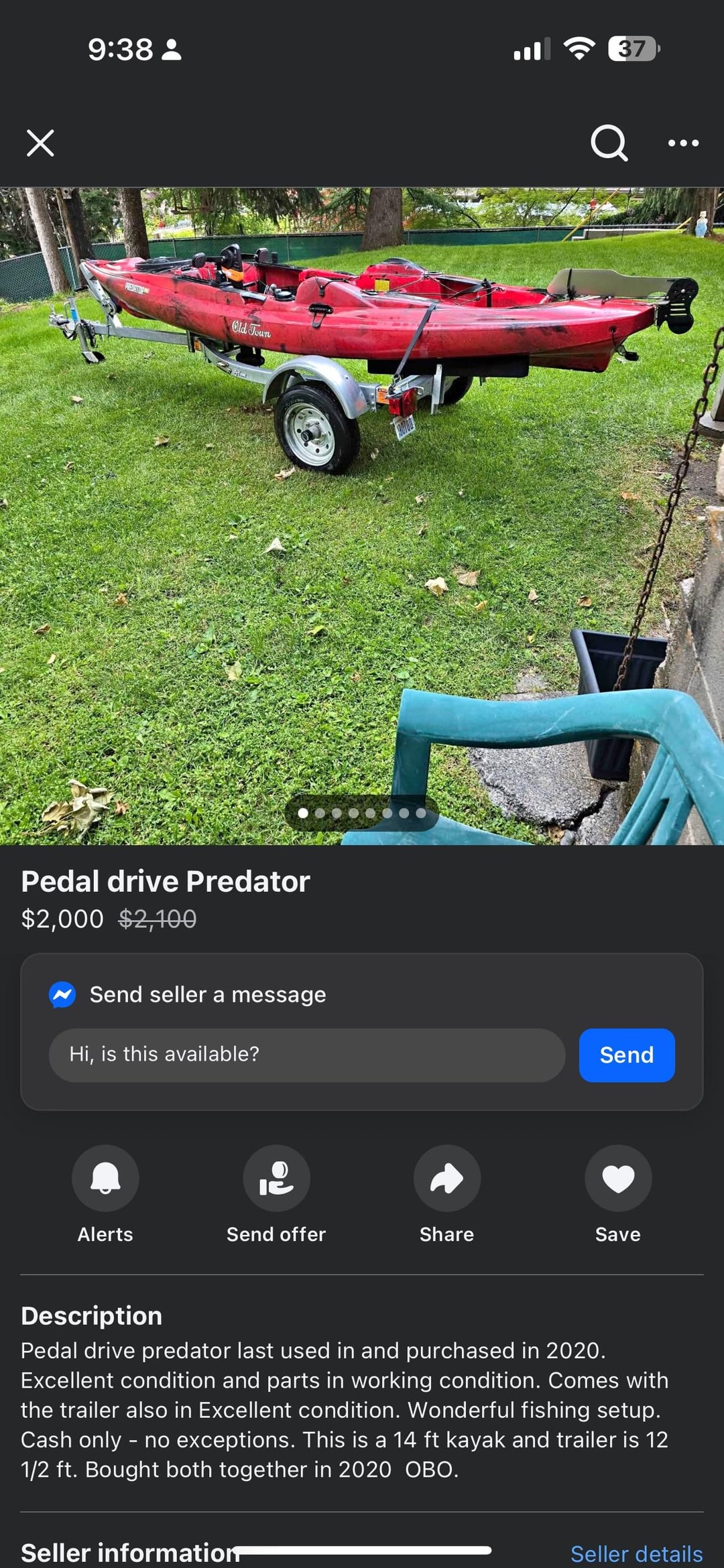The image size is (724, 1568).
Task: Save the listing with the heart button
Action: (x=617, y=1178)
